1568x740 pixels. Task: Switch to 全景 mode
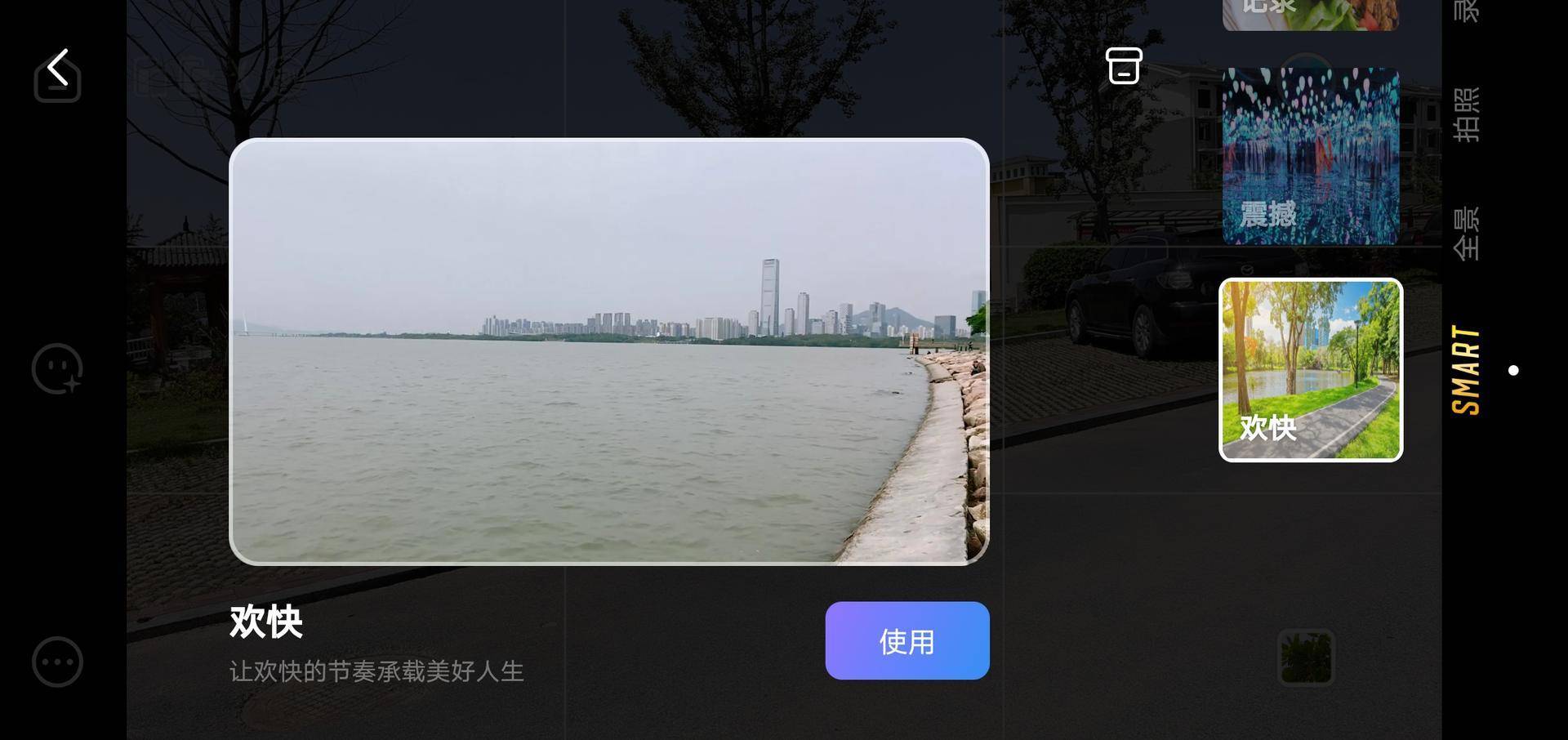click(1466, 233)
